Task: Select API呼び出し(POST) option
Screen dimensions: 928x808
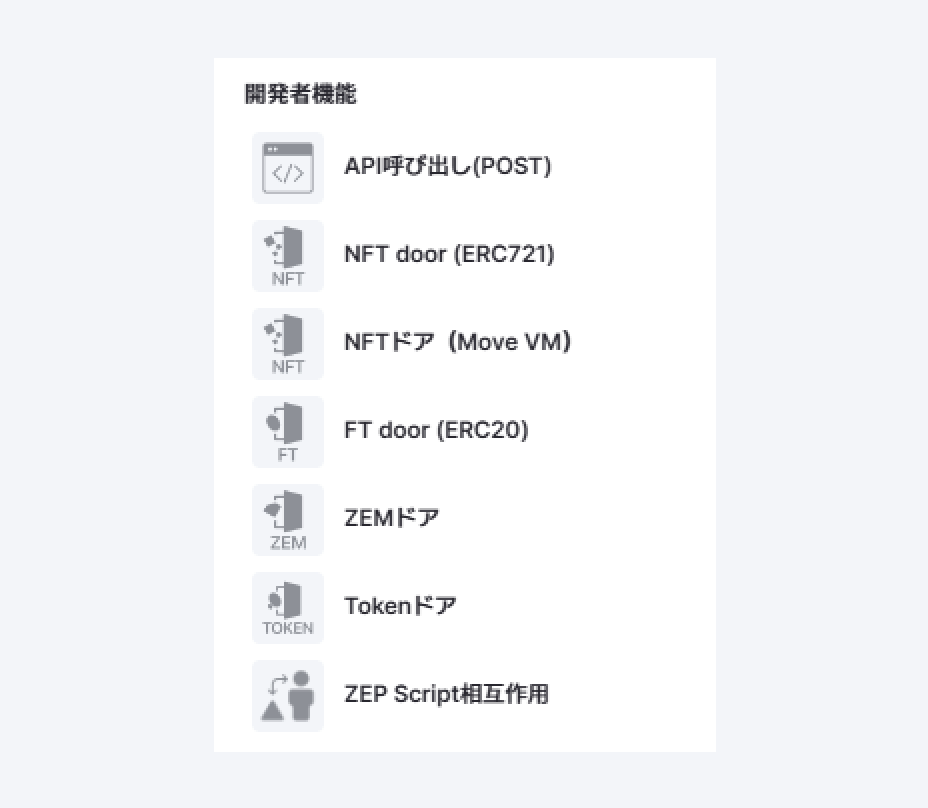Action: click(x=447, y=167)
